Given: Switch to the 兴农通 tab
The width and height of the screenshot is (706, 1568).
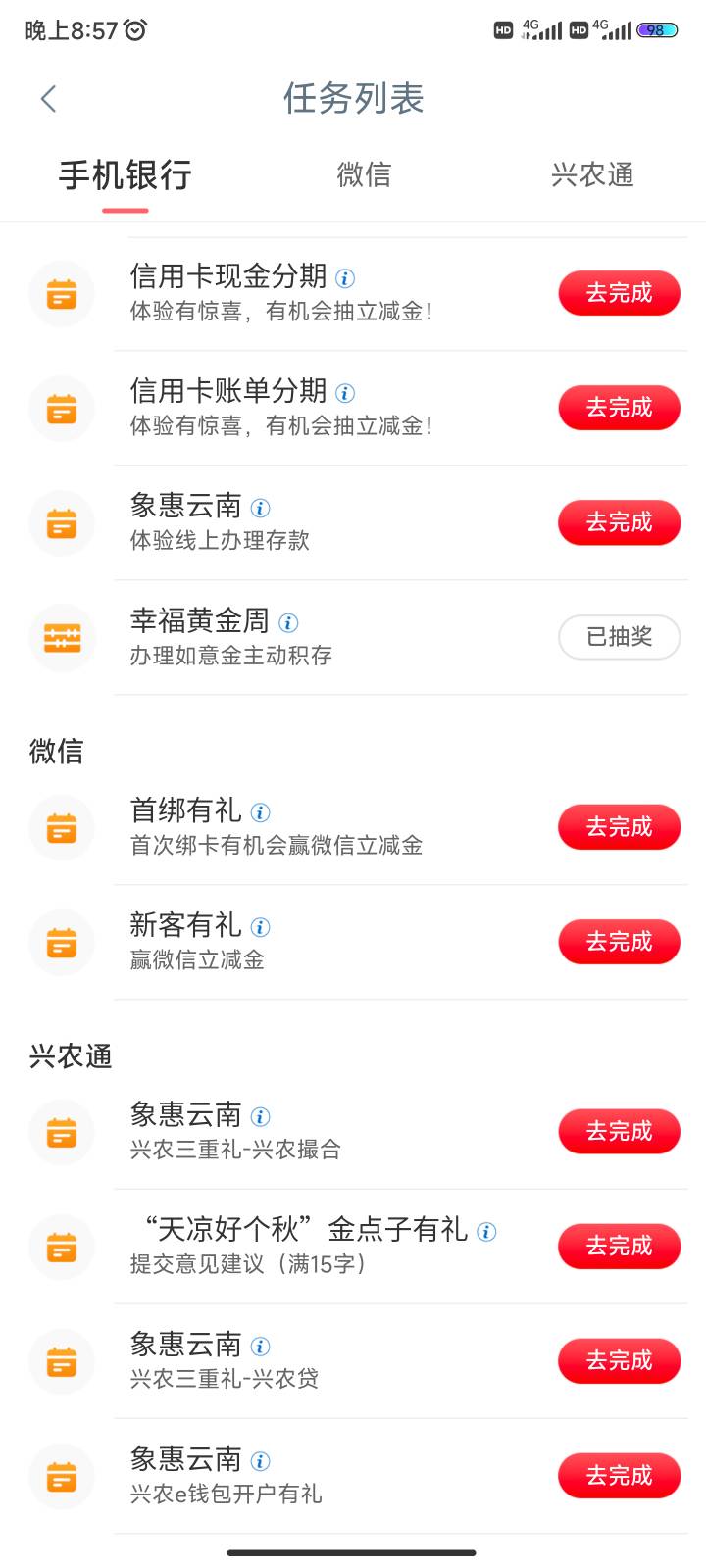Looking at the screenshot, I should click(x=592, y=174).
